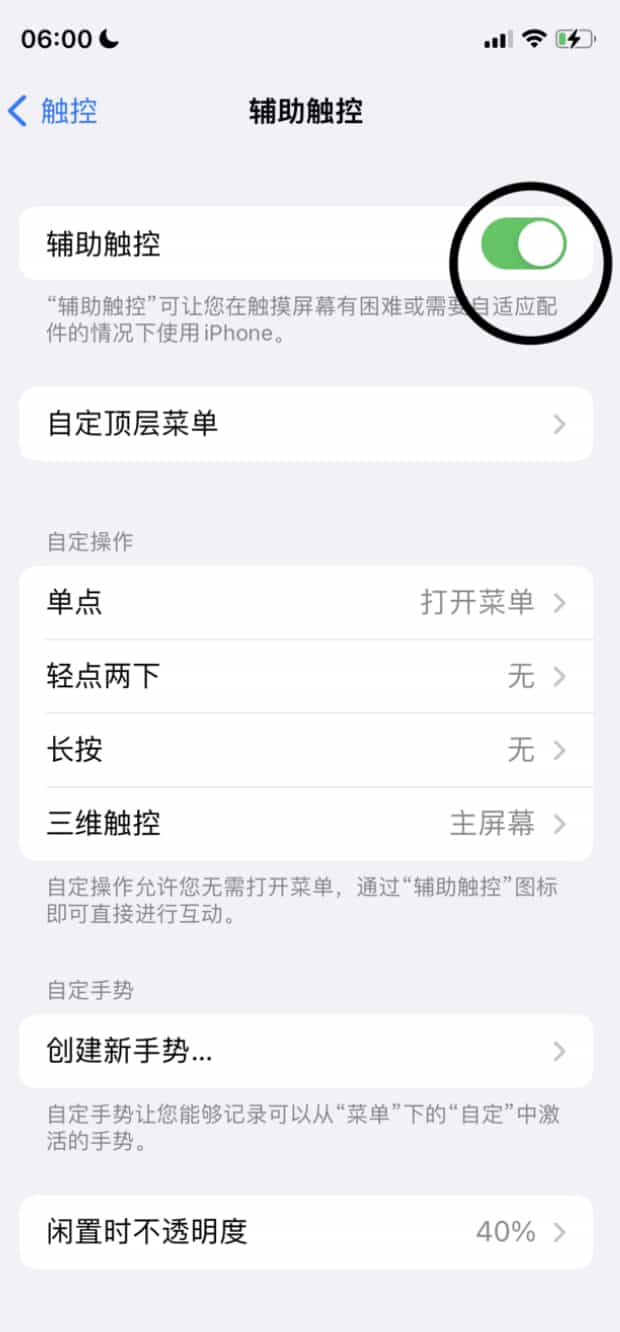Select 创建新手势
The width and height of the screenshot is (620, 1332).
point(306,1051)
